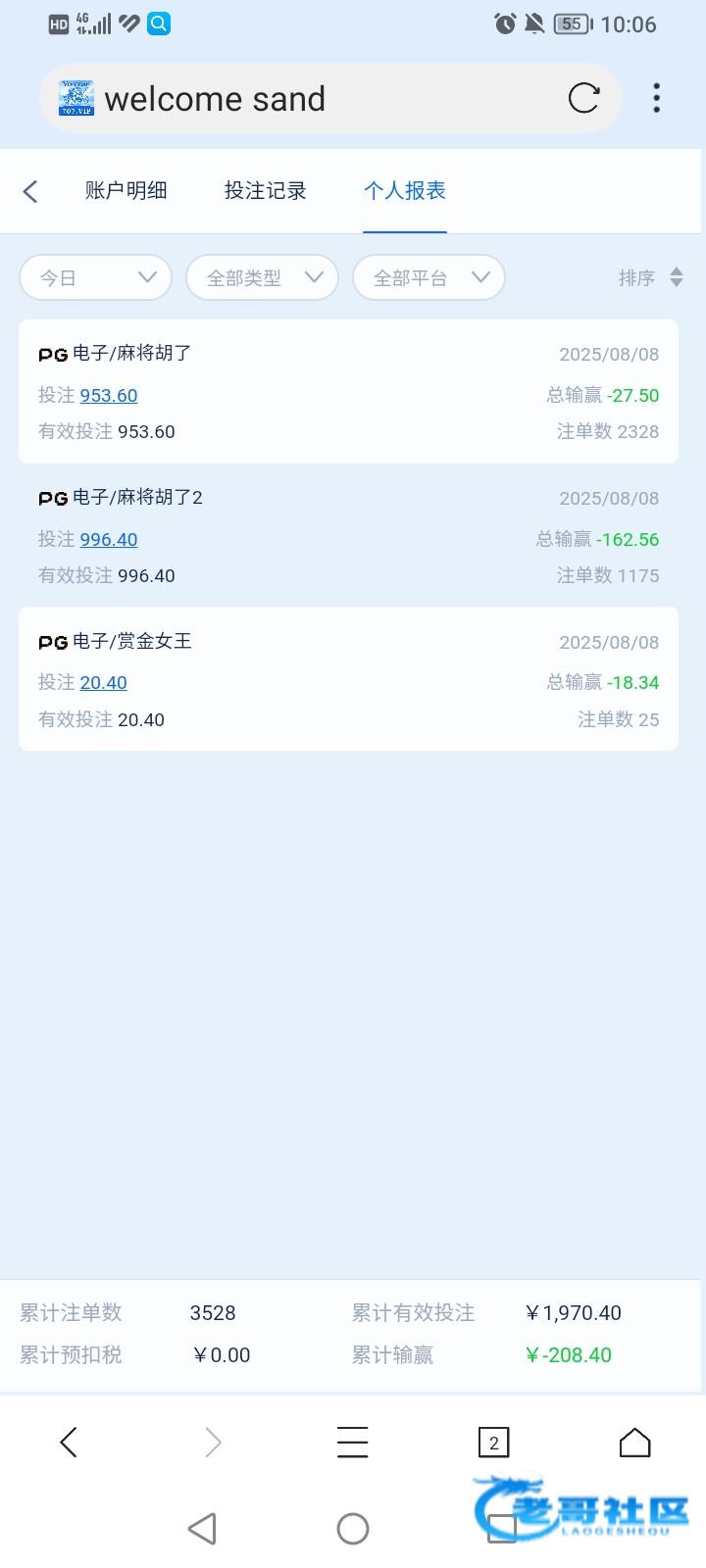Image resolution: width=706 pixels, height=1568 pixels.
Task: Toggle the 排序 sort order
Action: tap(650, 277)
